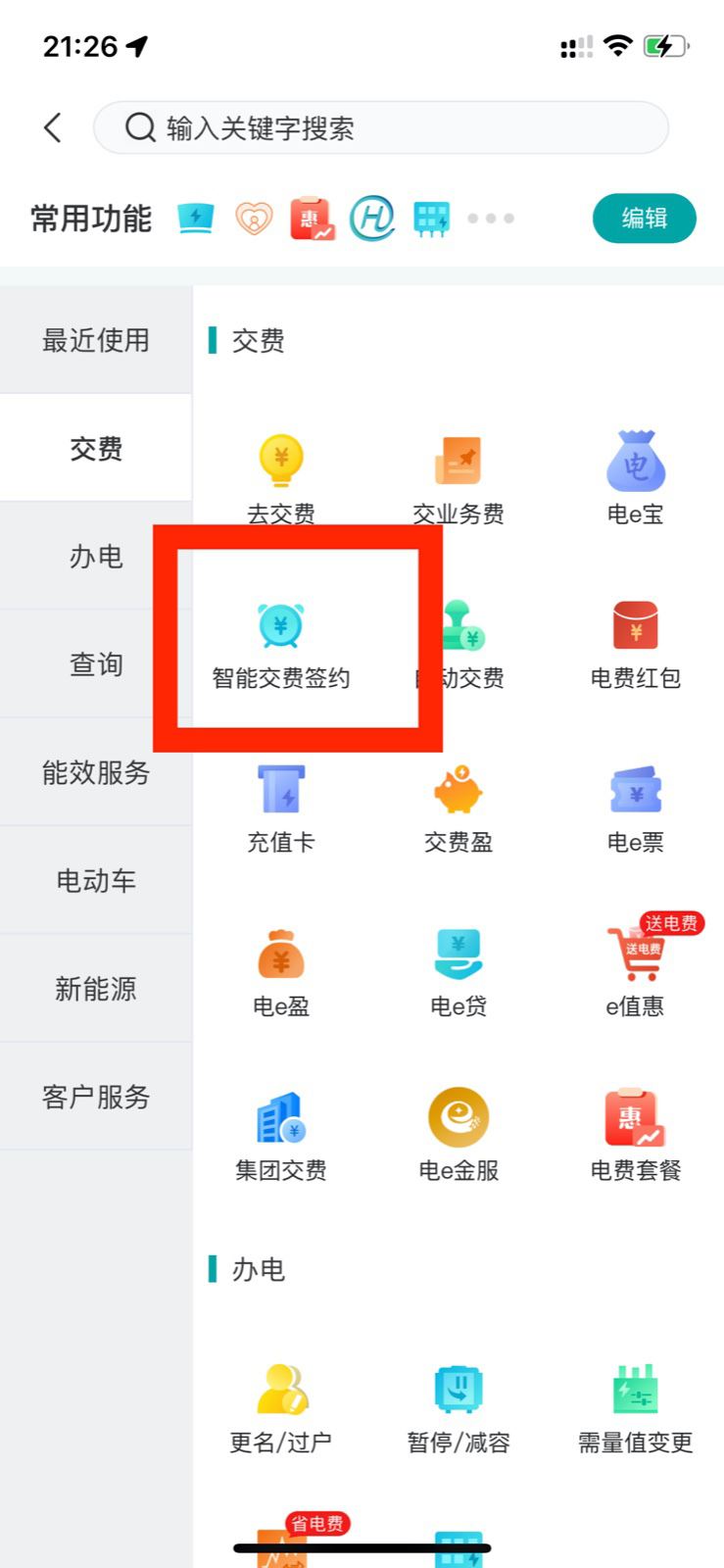Image resolution: width=724 pixels, height=1568 pixels.
Task: Open 电费红包
Action: (x=635, y=642)
